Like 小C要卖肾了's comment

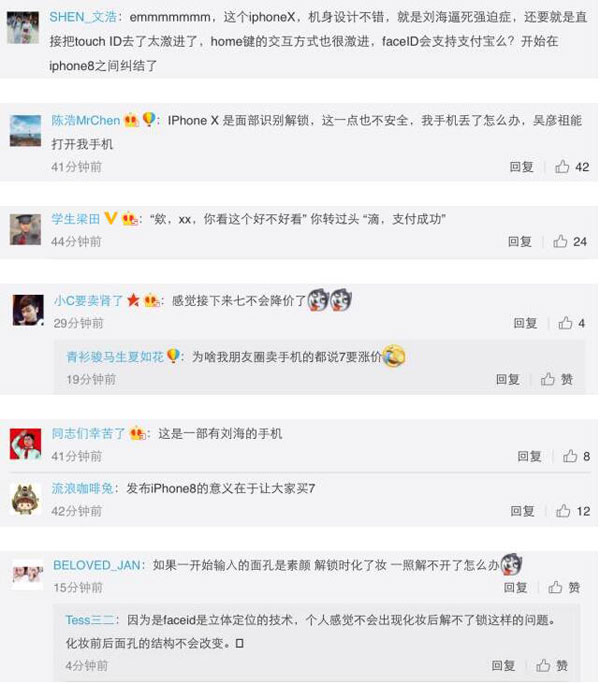click(x=566, y=323)
